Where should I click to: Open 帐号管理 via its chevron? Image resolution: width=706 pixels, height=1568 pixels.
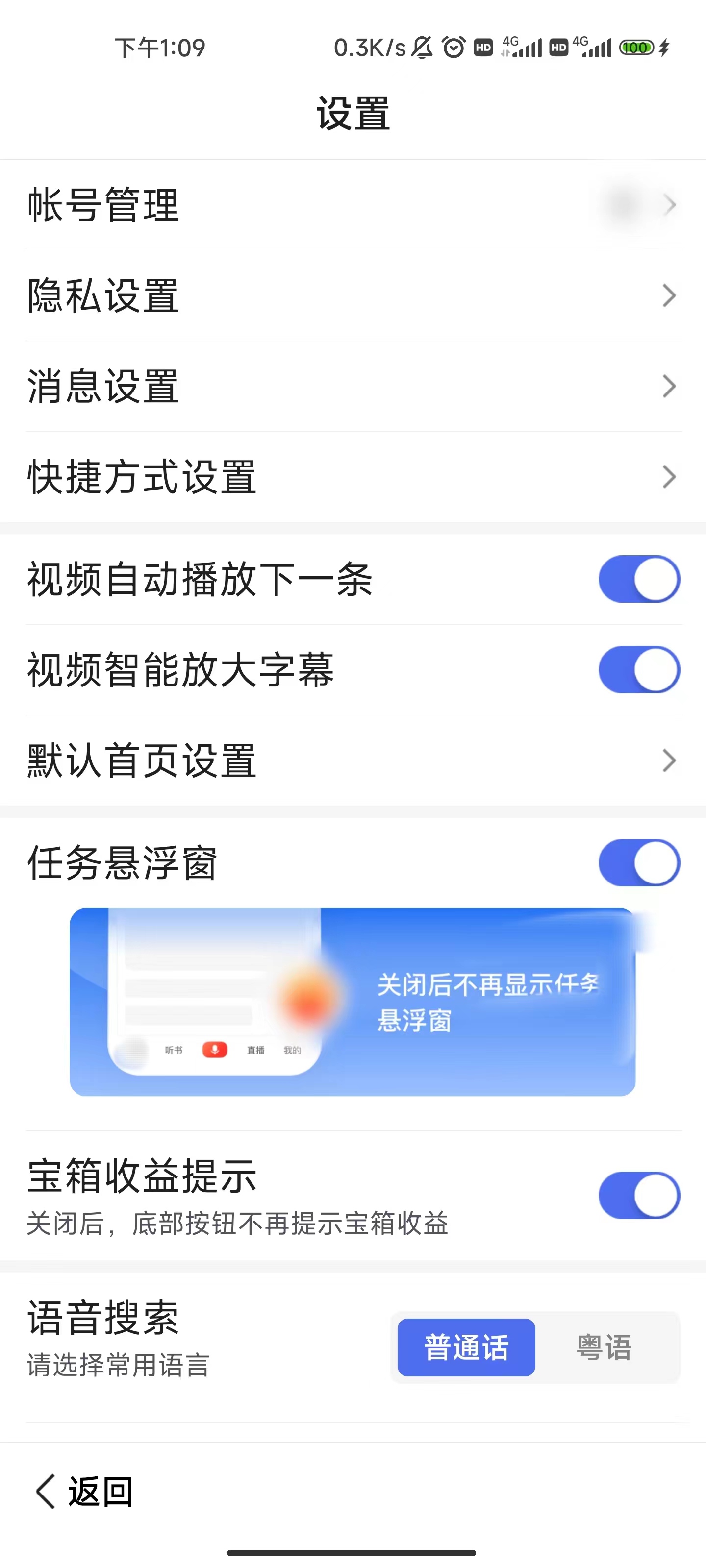(669, 205)
